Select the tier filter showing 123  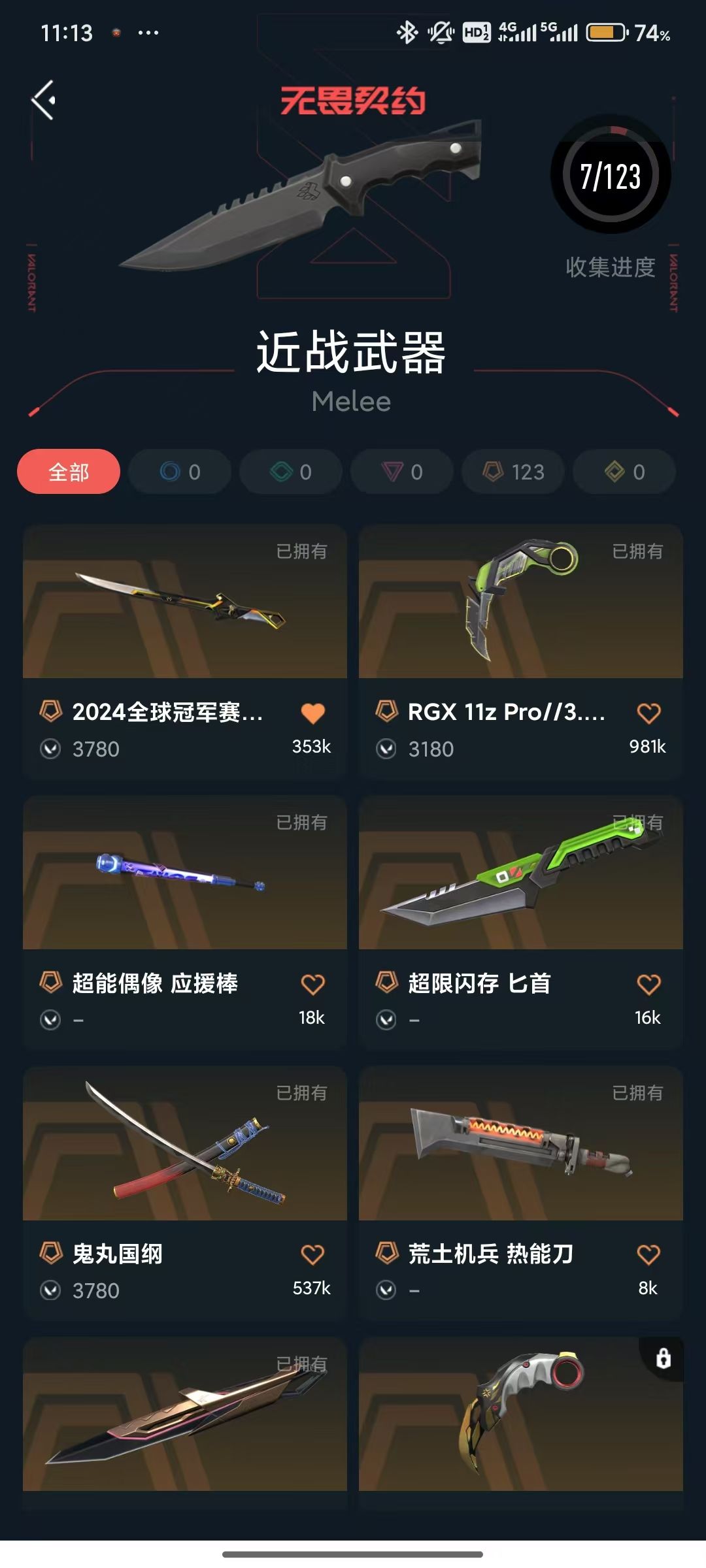513,472
